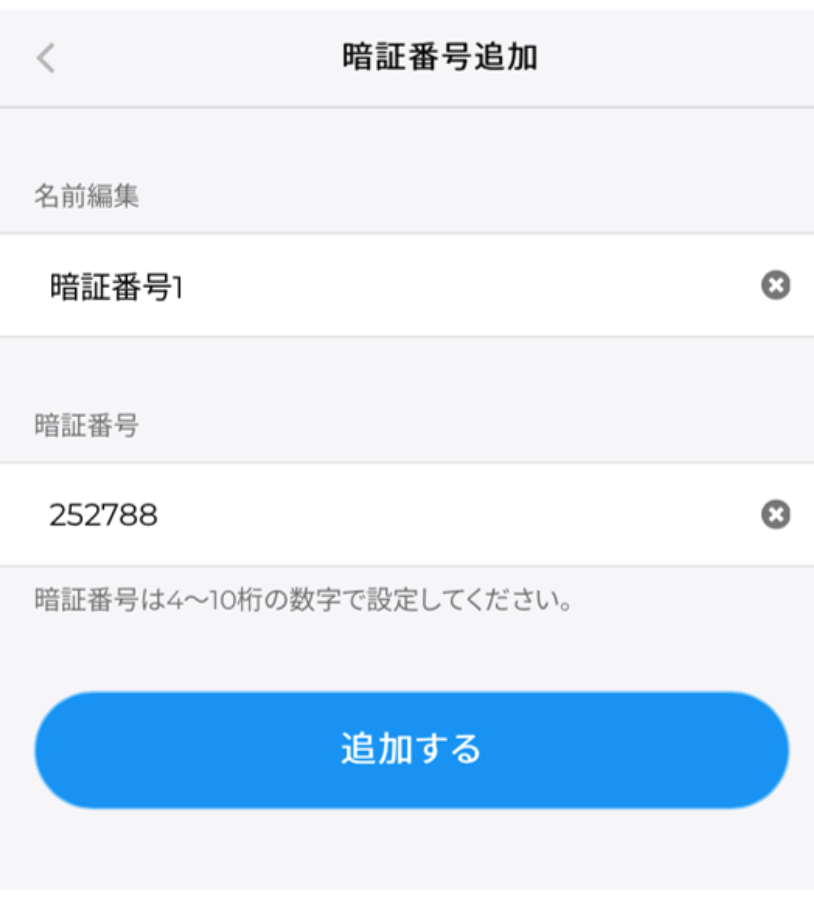Edit the passcode field 252788
This screenshot has width=814, height=899.
pos(380,515)
